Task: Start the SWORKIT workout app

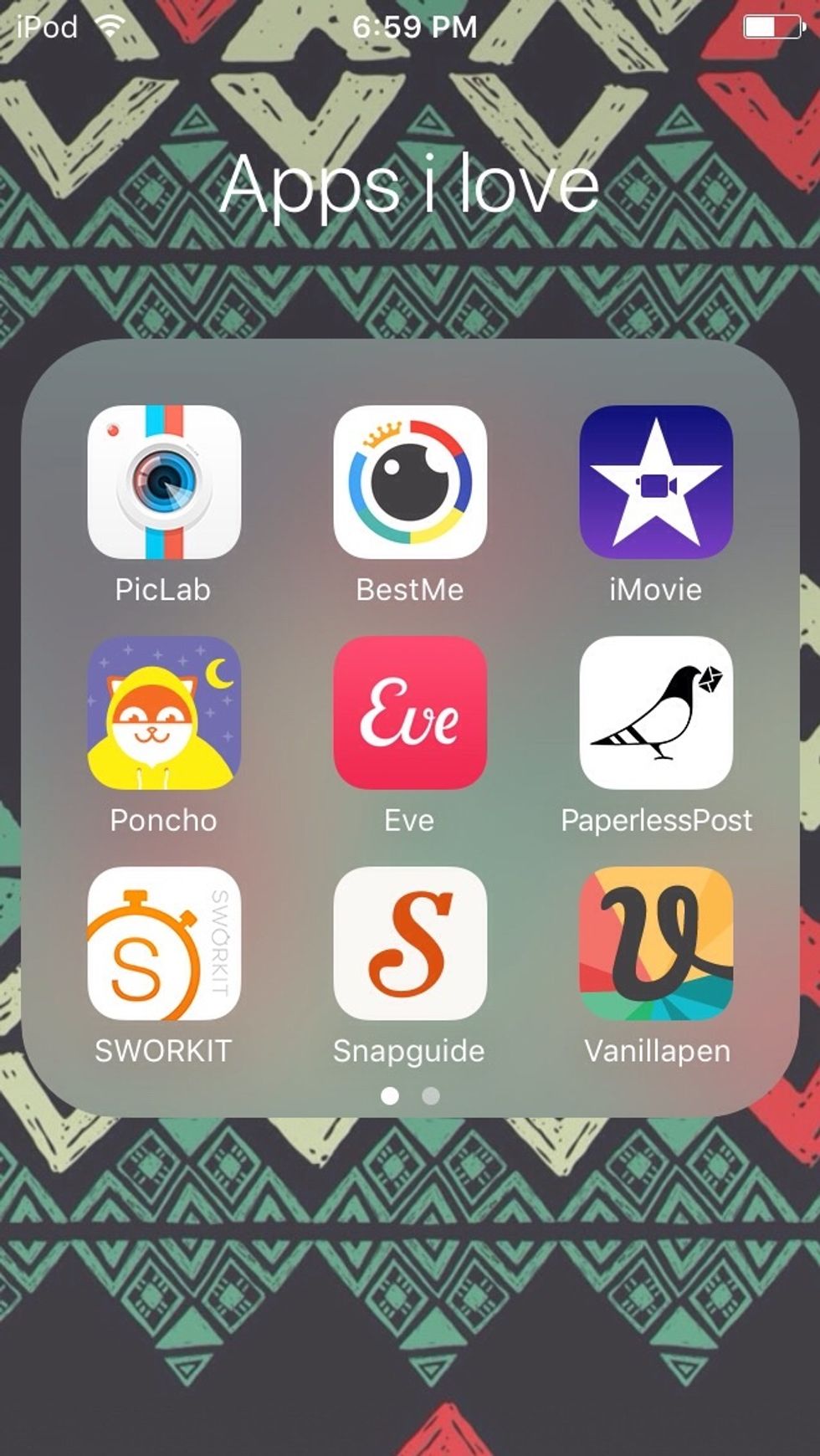Action: pyautogui.click(x=164, y=944)
